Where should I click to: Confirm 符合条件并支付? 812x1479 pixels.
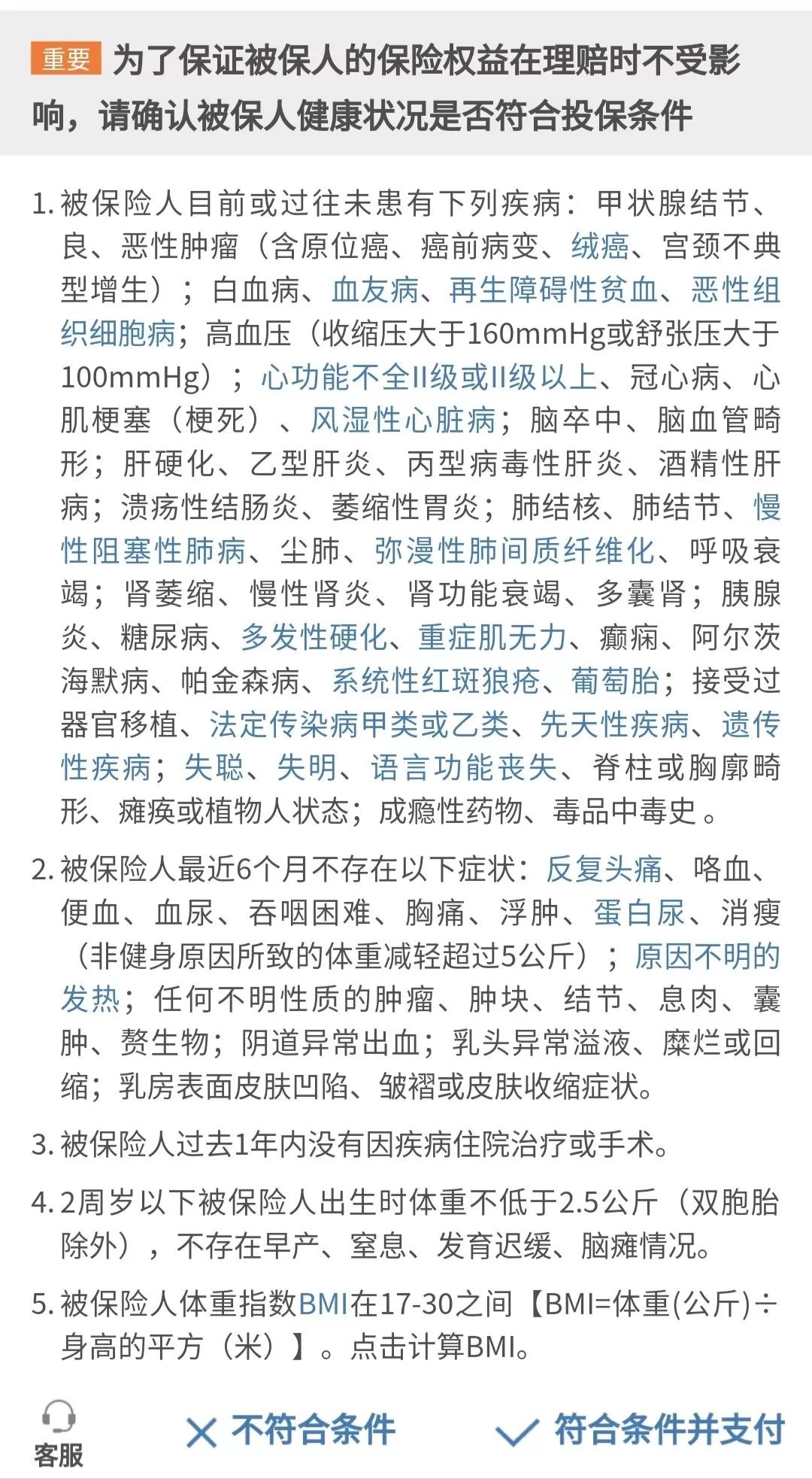641,1429
